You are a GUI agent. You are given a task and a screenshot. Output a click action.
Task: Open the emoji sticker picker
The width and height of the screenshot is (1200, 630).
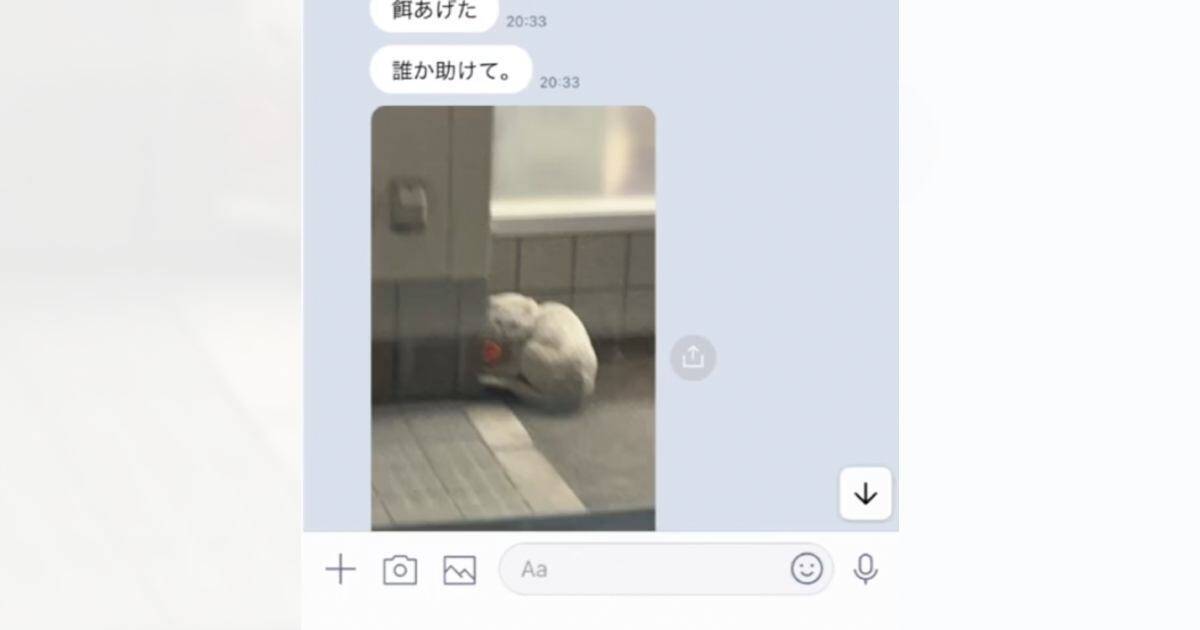point(806,569)
